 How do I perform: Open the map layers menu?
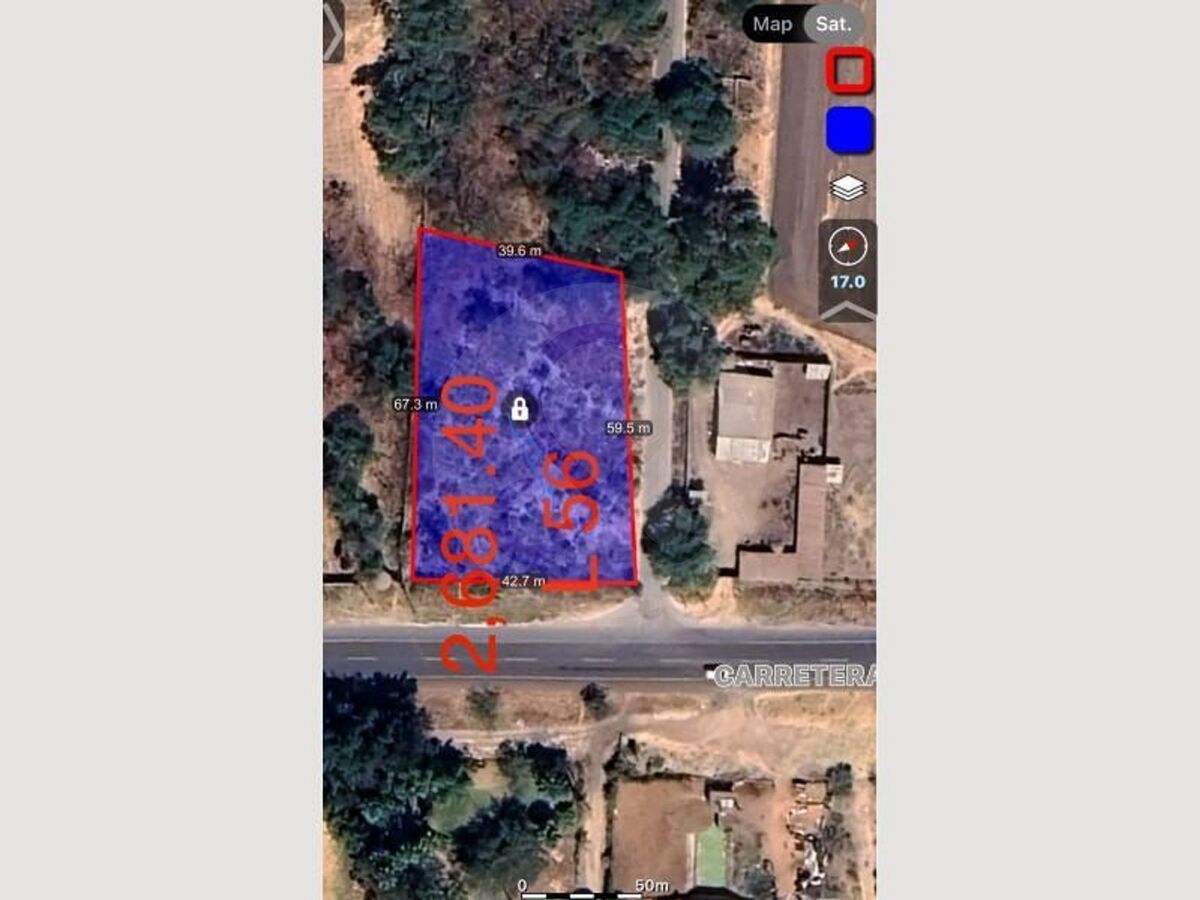tap(848, 188)
